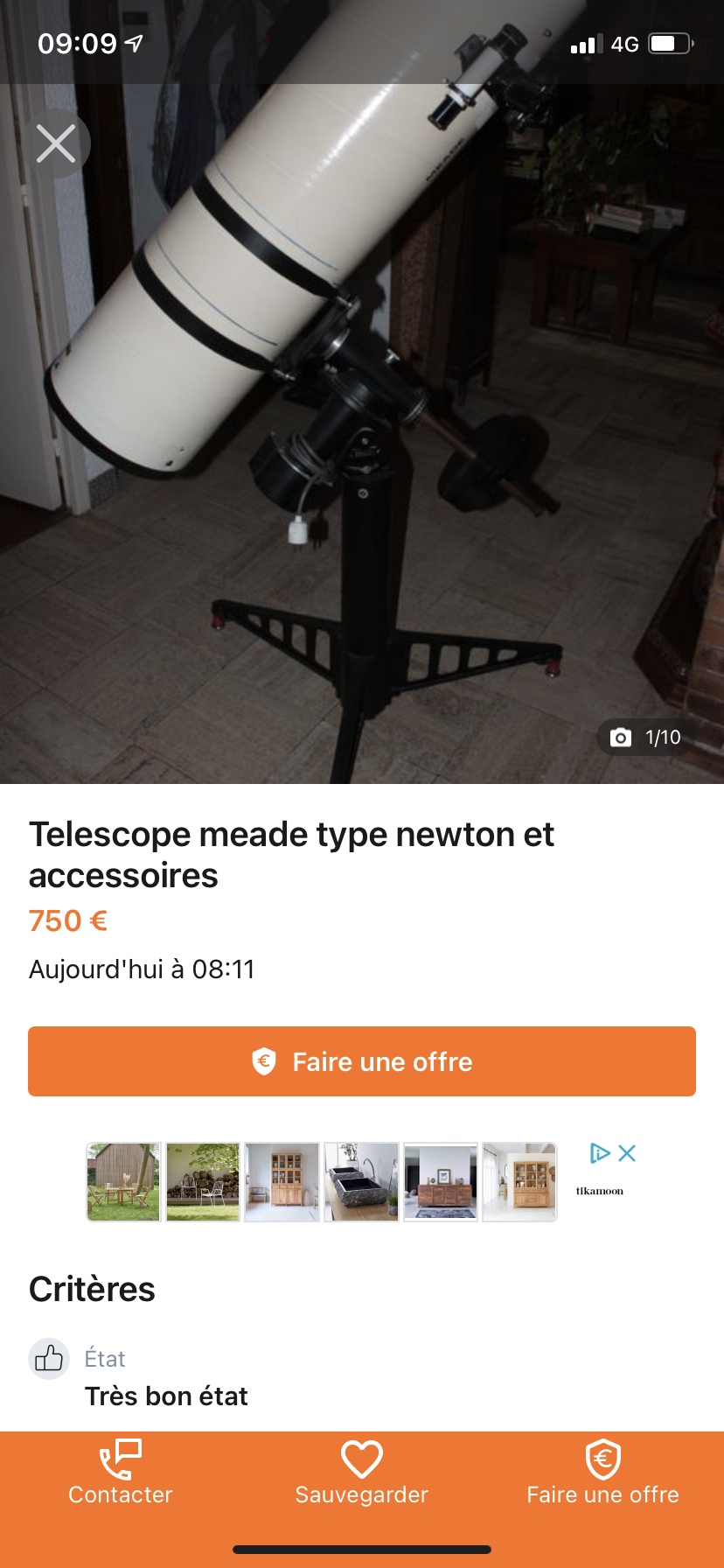This screenshot has width=724, height=1568.
Task: Contact the seller via Contacter
Action: (121, 1473)
